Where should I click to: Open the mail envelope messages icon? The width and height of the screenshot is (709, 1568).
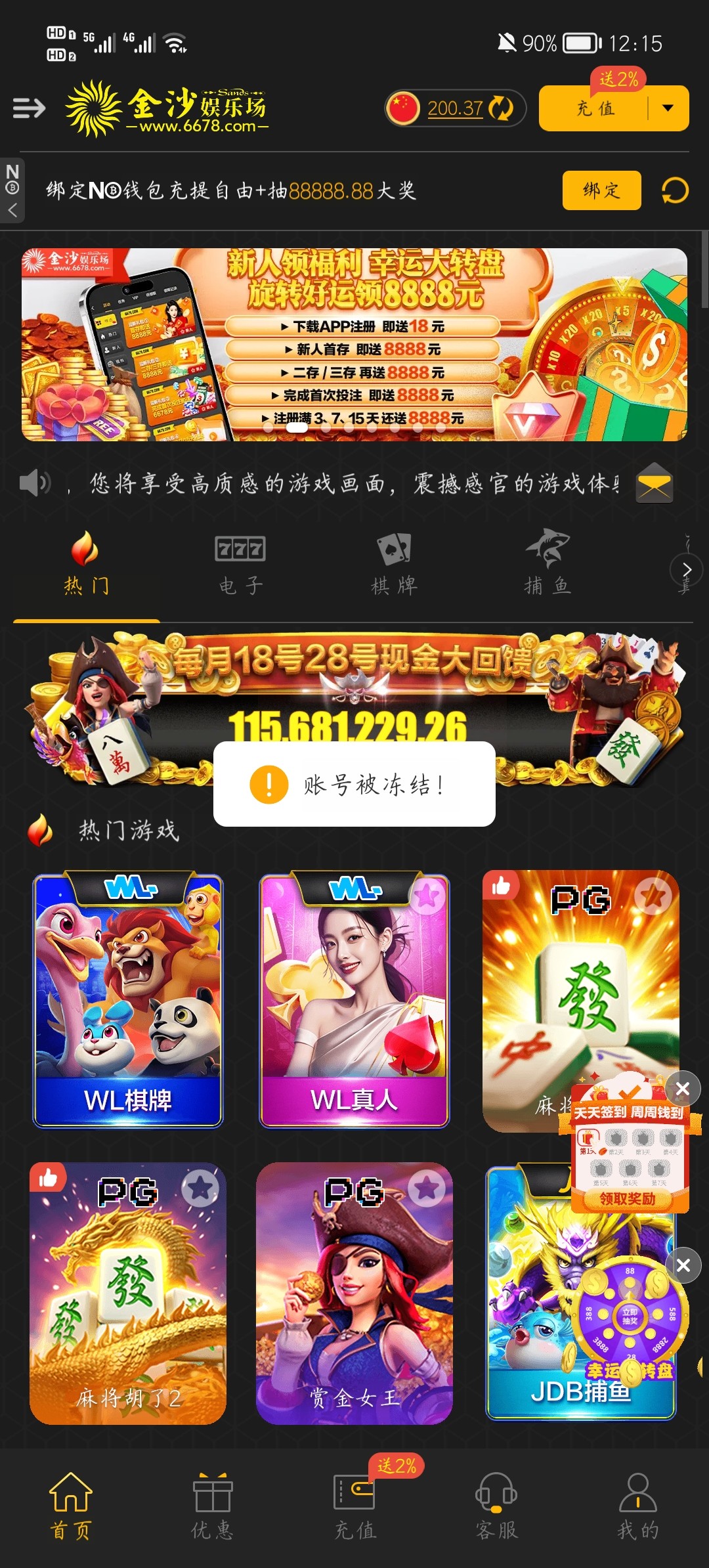pos(655,483)
